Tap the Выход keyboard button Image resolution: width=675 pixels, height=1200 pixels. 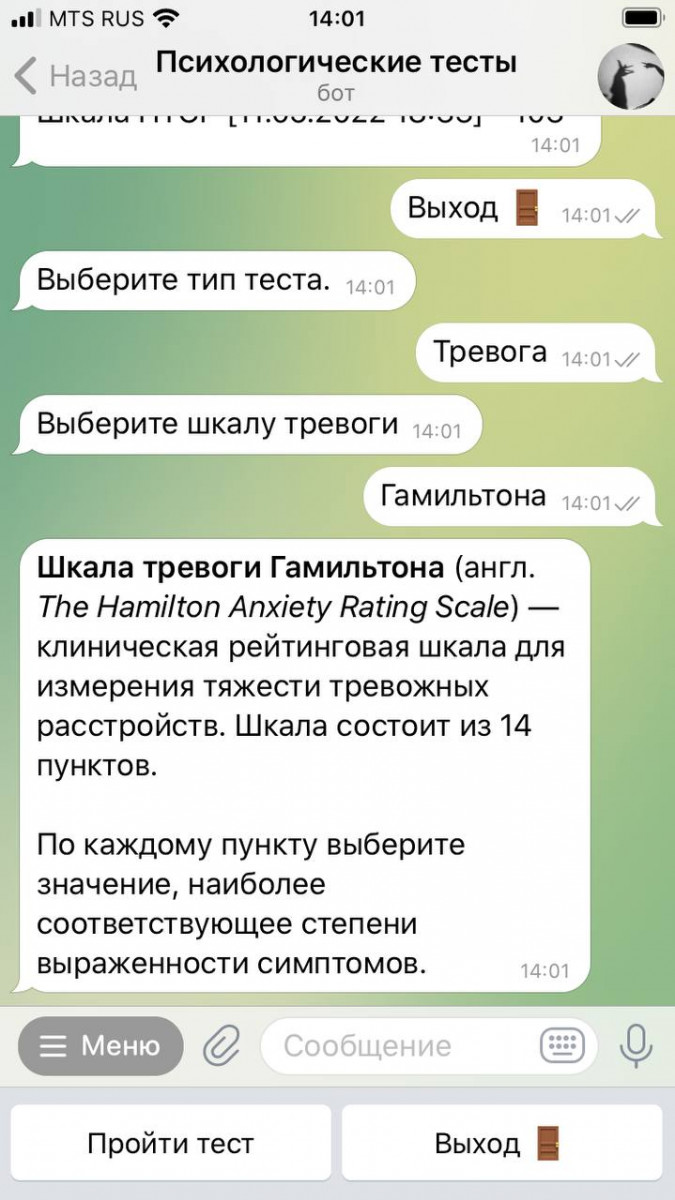coord(501,1143)
